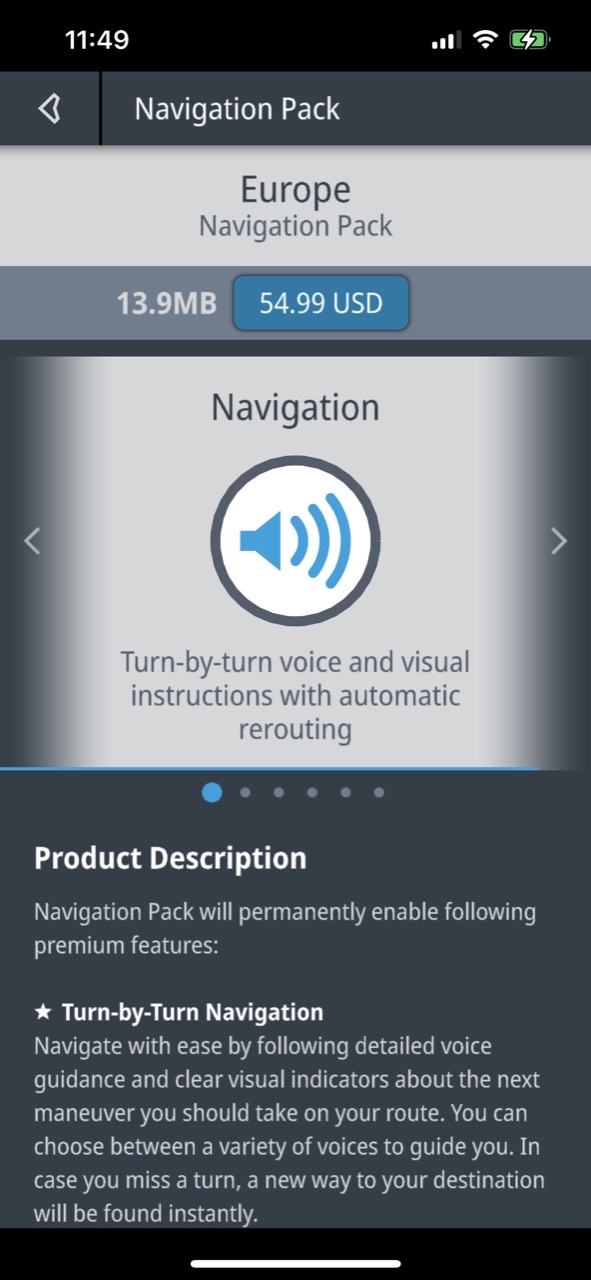The width and height of the screenshot is (591, 1280).
Task: Show the next feature slide
Action: (x=559, y=541)
